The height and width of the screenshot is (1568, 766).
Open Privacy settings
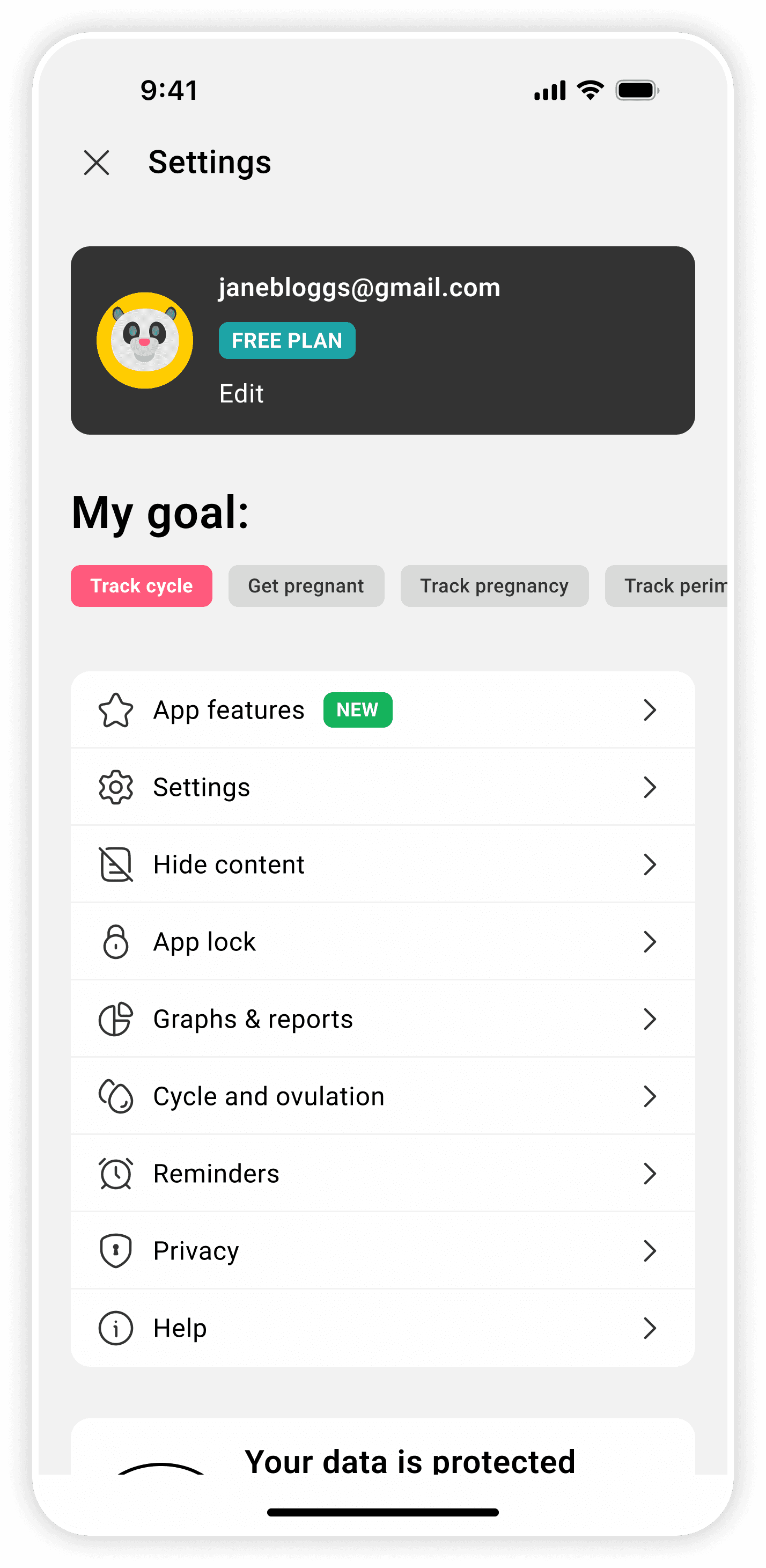382,1251
